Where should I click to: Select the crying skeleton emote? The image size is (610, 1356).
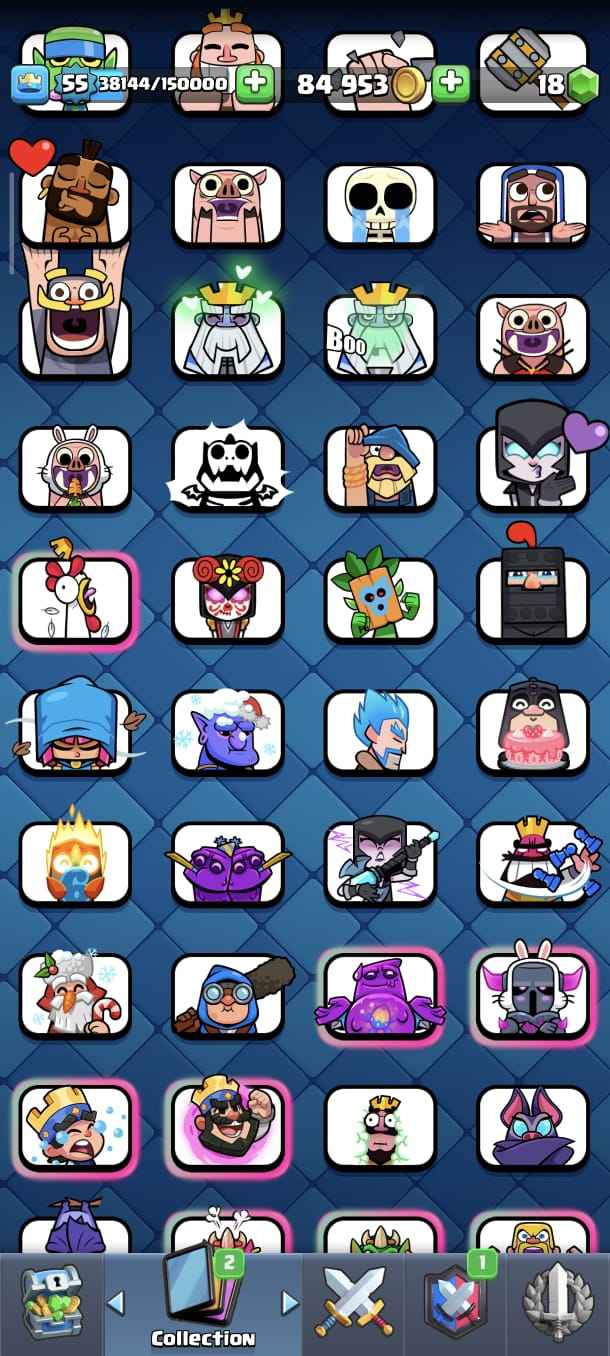pos(380,204)
